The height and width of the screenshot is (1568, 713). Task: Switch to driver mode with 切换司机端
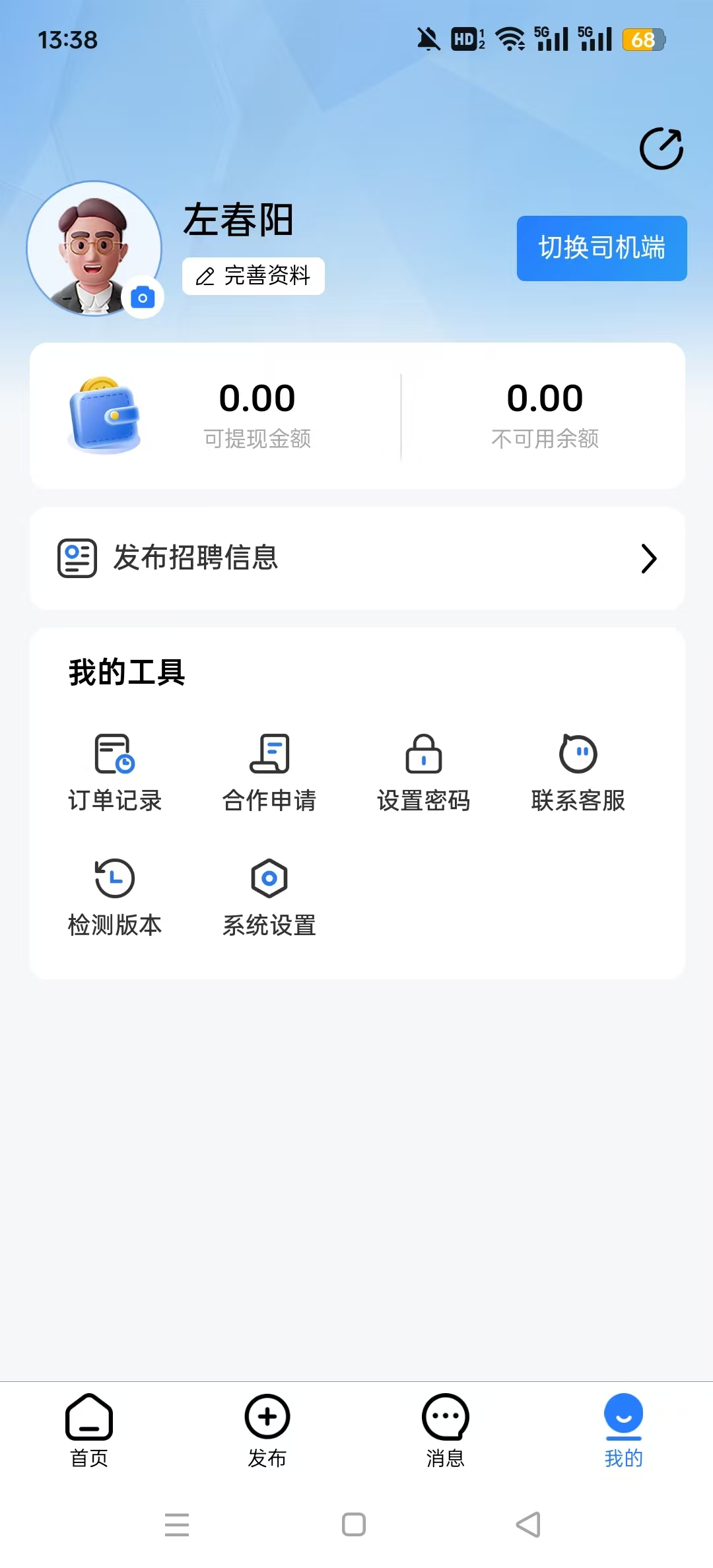click(601, 248)
